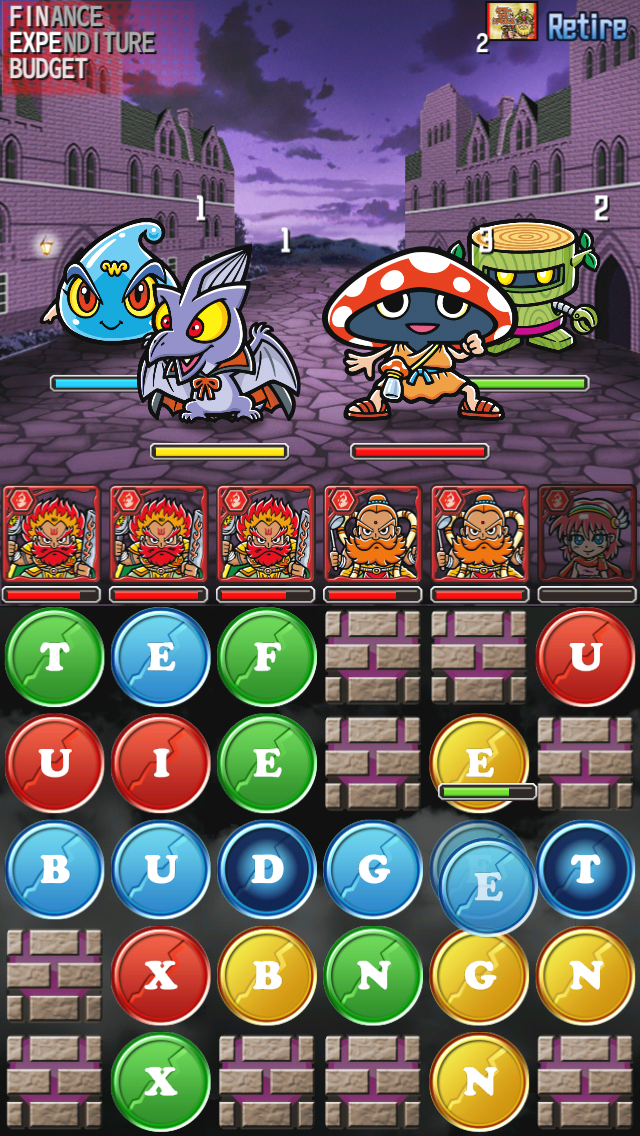Select the green T letter orb

(x=54, y=657)
